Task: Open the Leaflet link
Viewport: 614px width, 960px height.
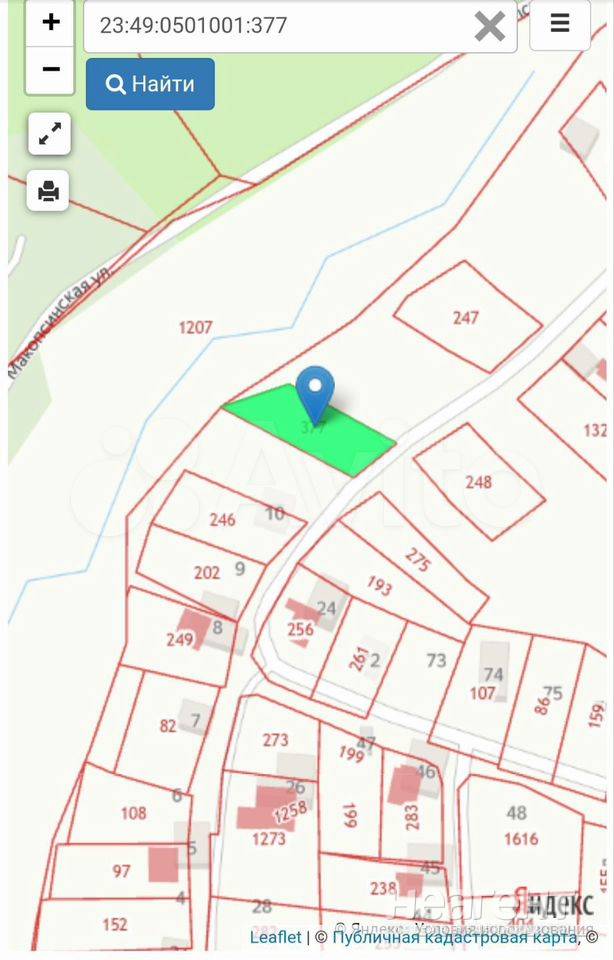Action: pos(275,937)
